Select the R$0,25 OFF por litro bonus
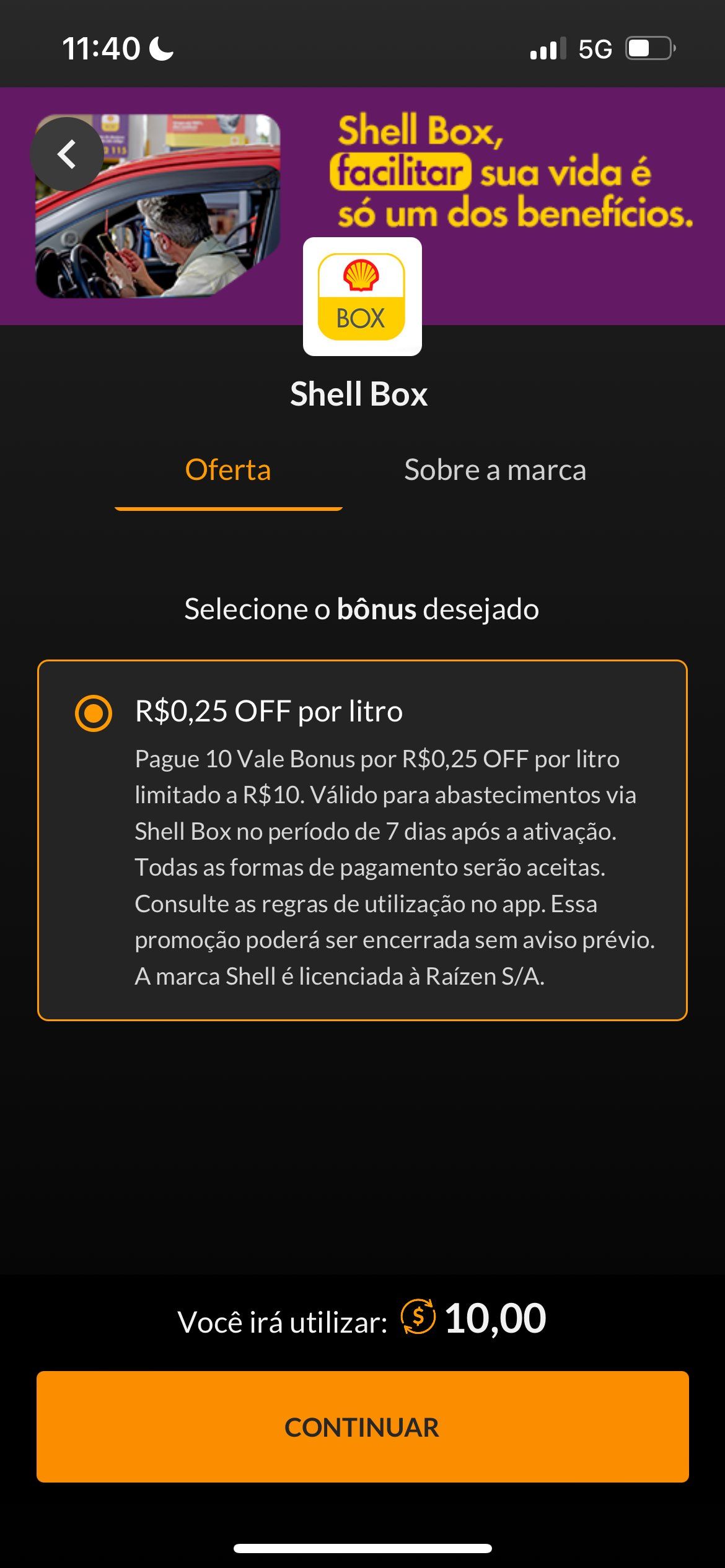 click(94, 713)
